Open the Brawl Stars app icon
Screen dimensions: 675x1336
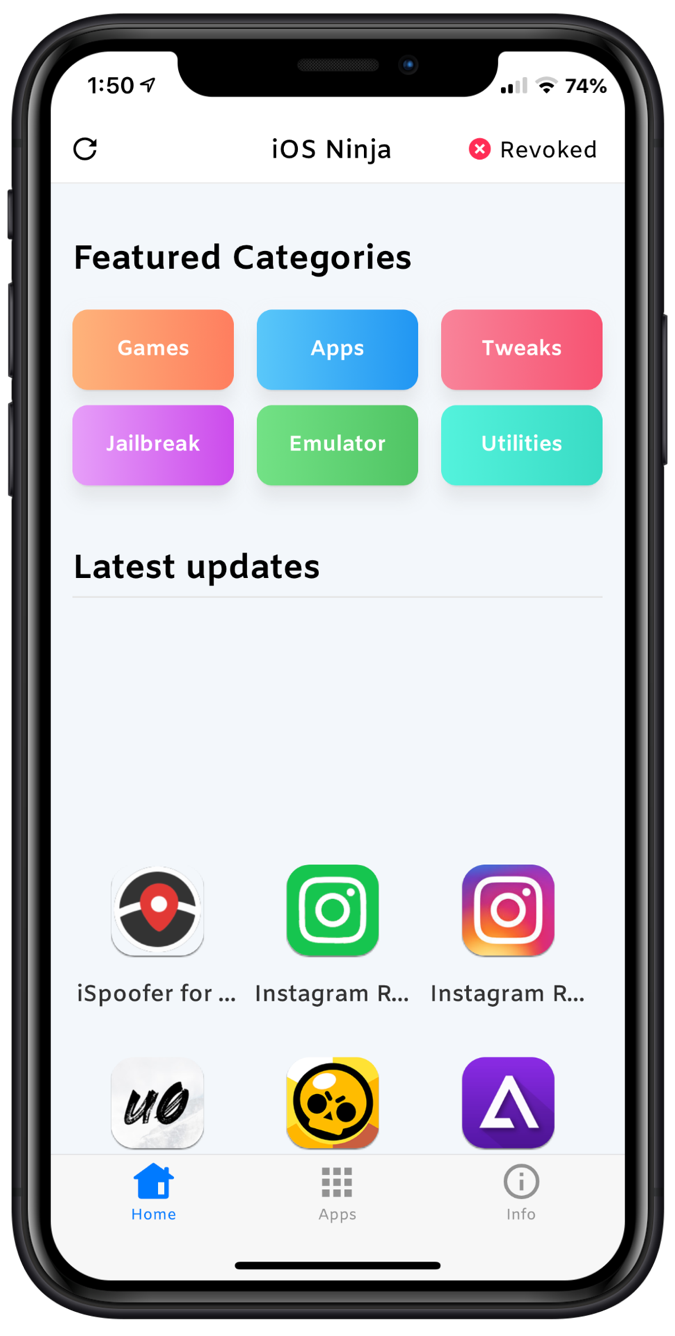pyautogui.click(x=332, y=1103)
